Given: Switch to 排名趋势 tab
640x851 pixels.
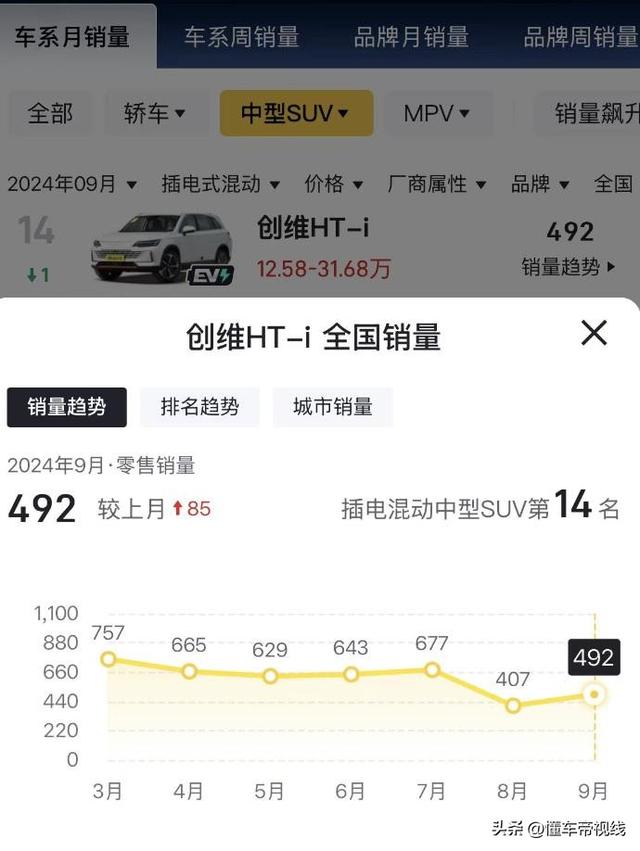Looking at the screenshot, I should click(200, 407).
